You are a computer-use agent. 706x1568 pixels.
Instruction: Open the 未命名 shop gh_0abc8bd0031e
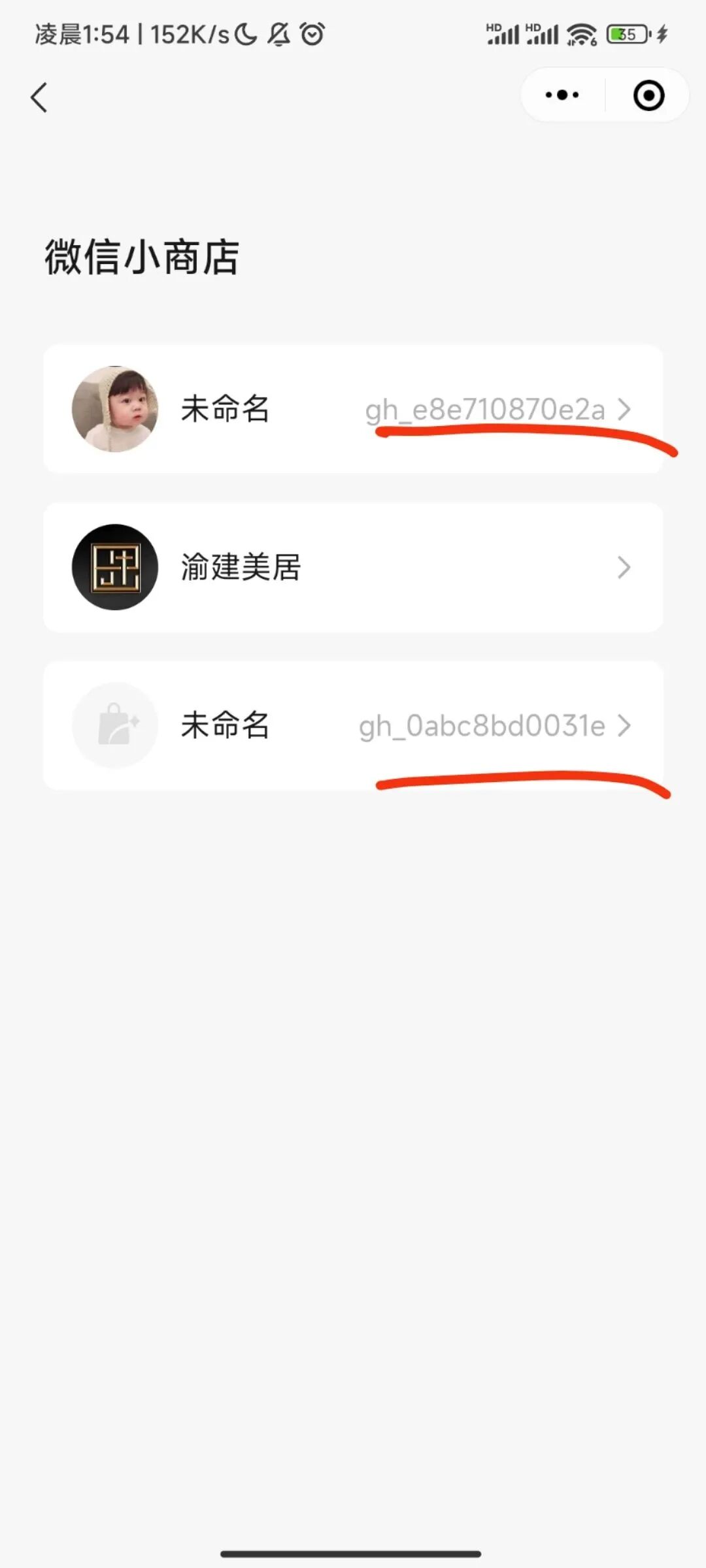tap(353, 725)
